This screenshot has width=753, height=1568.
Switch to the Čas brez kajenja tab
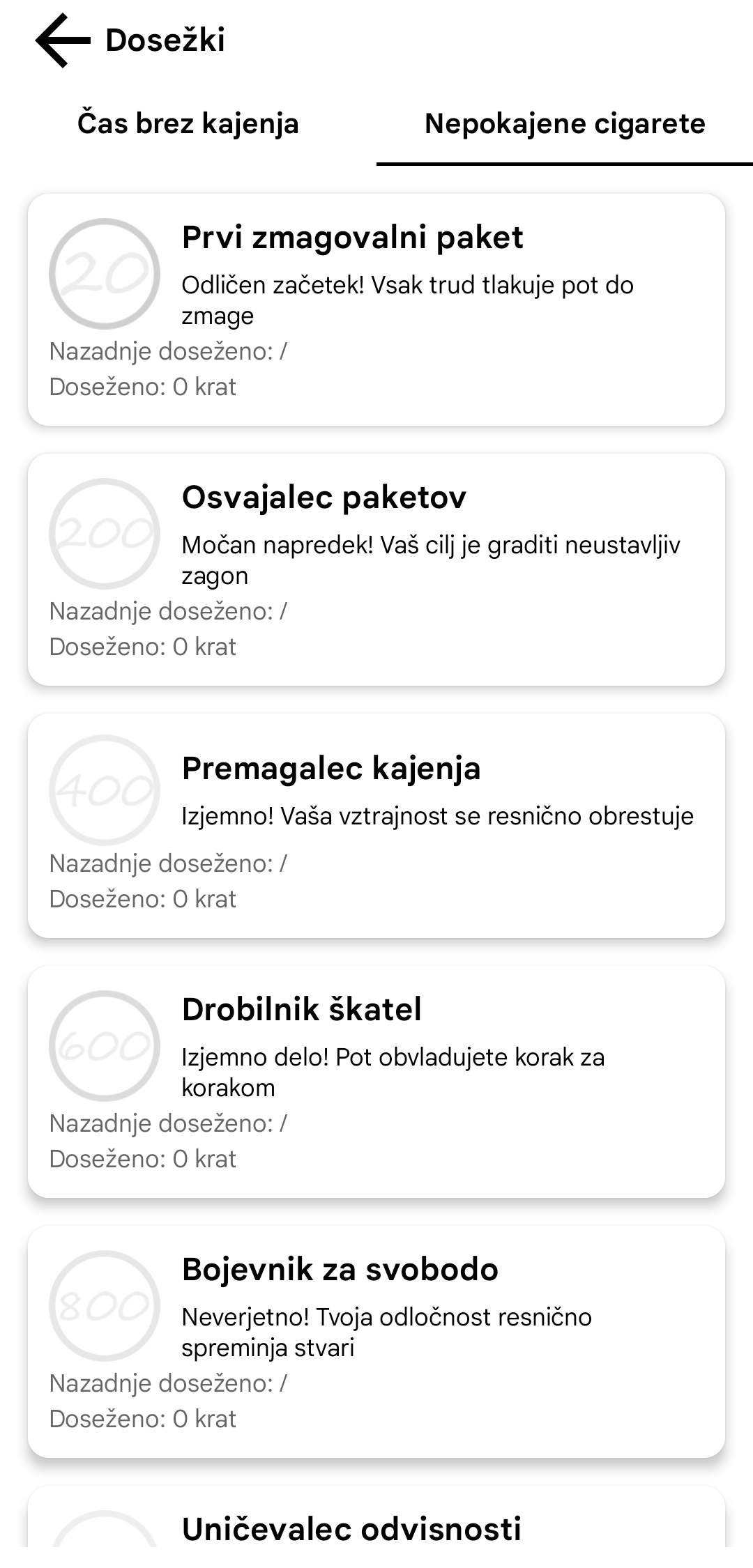pos(188,124)
